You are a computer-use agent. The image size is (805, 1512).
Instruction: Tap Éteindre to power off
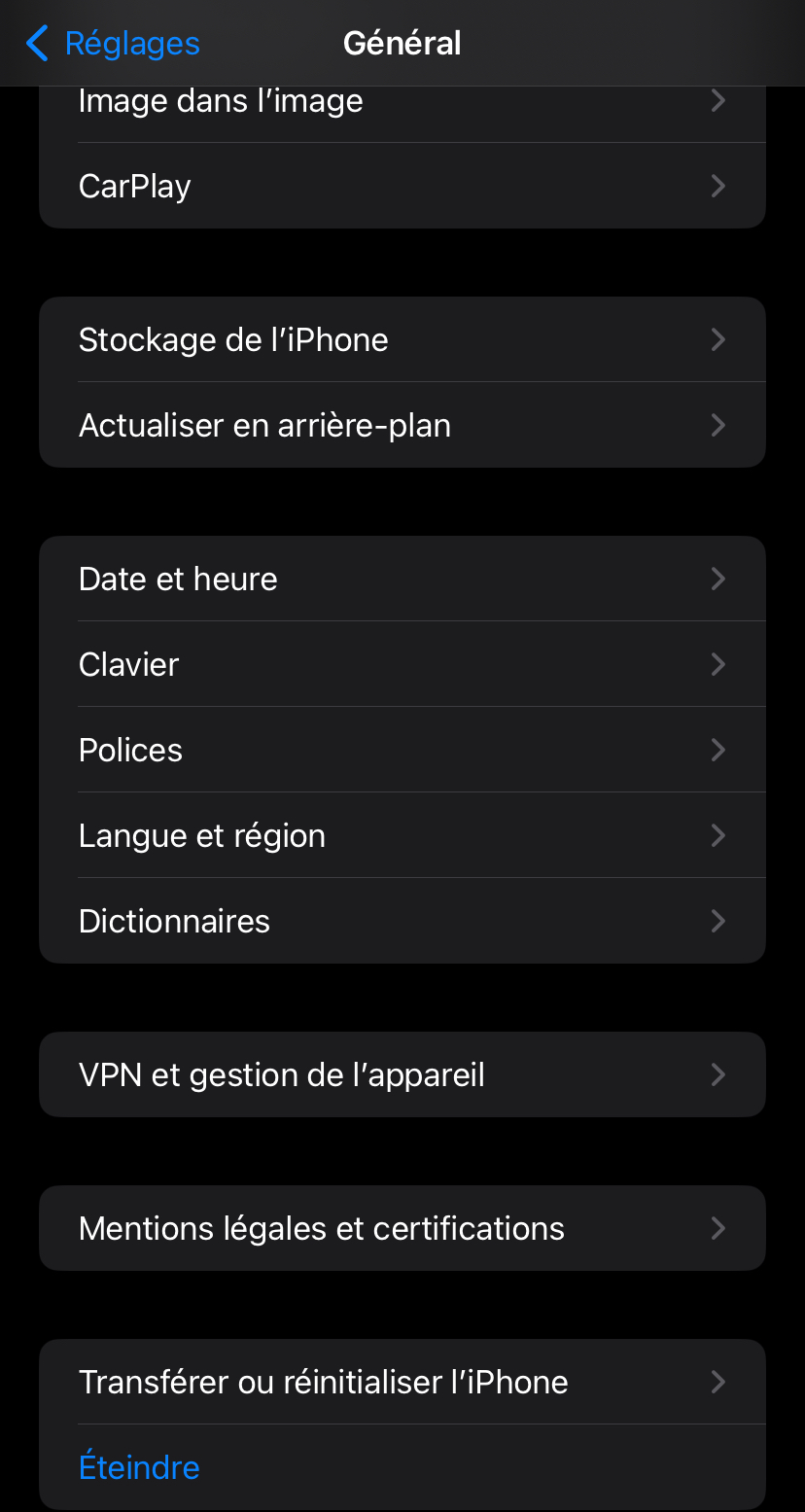[140, 1467]
